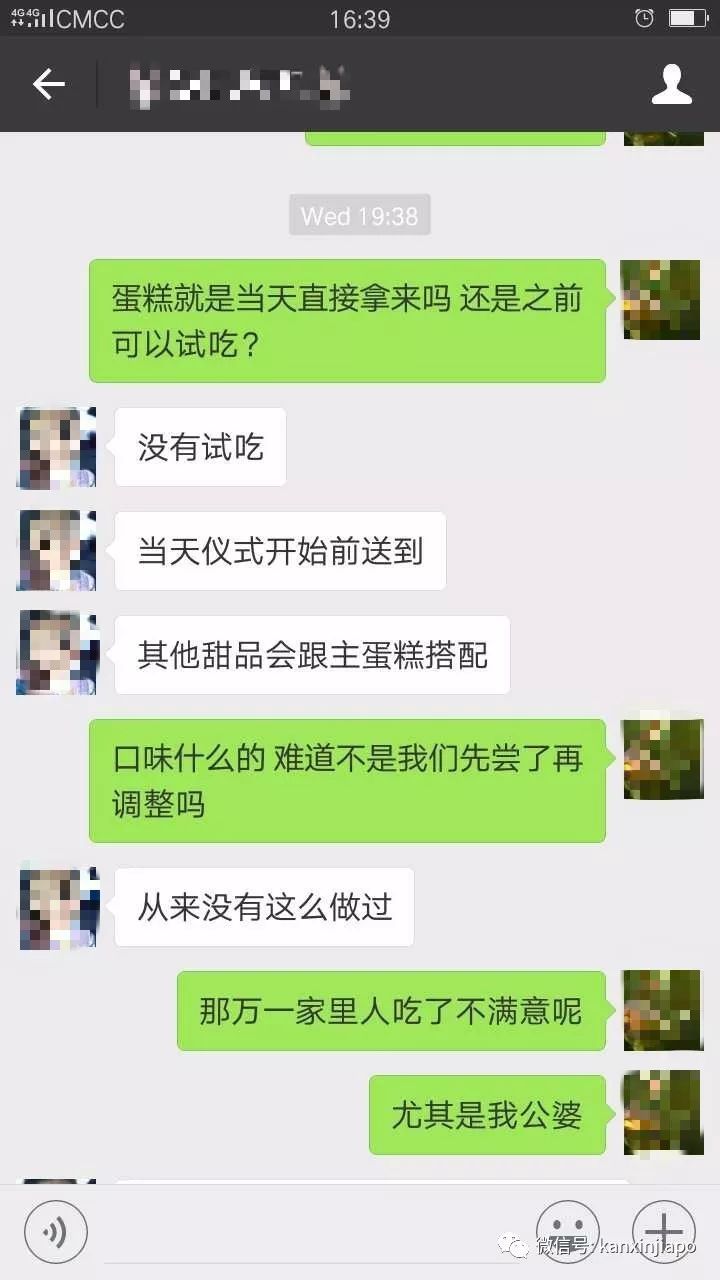Tap the message text input field
The image size is (720, 1280).
[310, 1235]
